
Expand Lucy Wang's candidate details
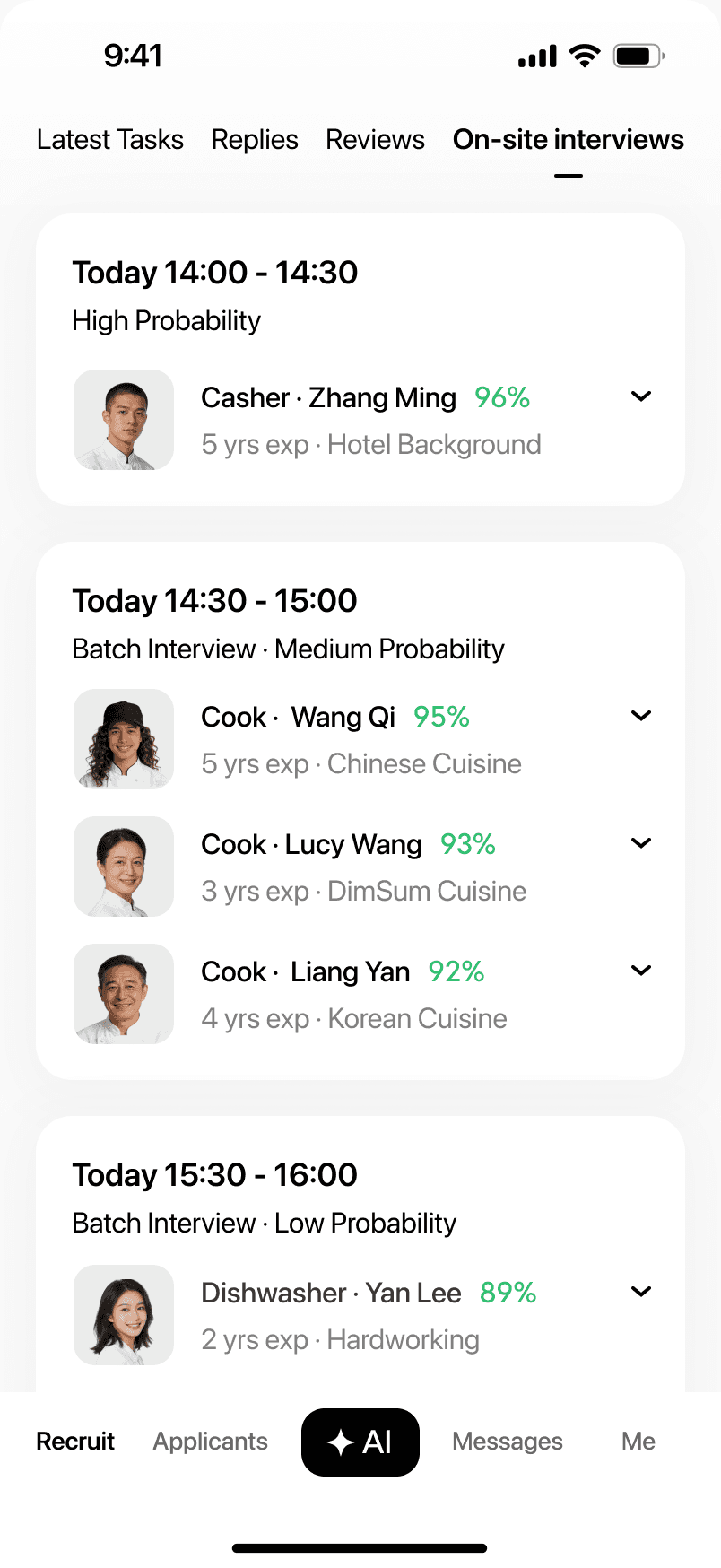[640, 843]
